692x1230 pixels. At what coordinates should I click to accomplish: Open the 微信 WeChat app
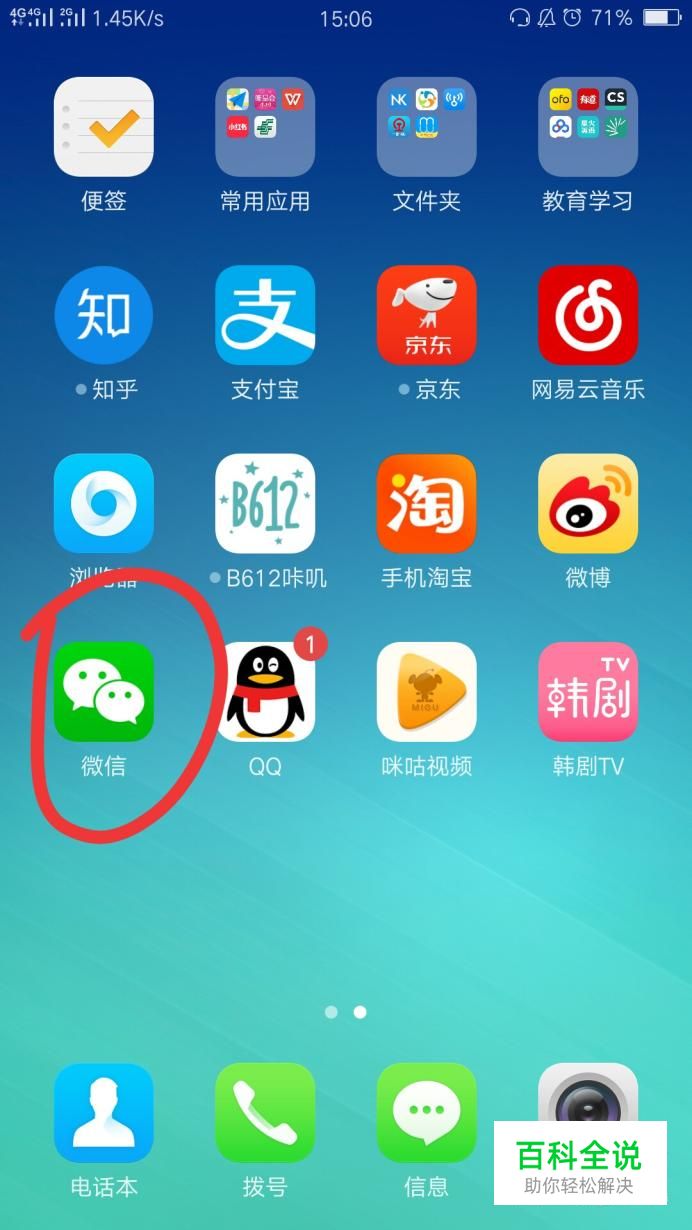(103, 692)
